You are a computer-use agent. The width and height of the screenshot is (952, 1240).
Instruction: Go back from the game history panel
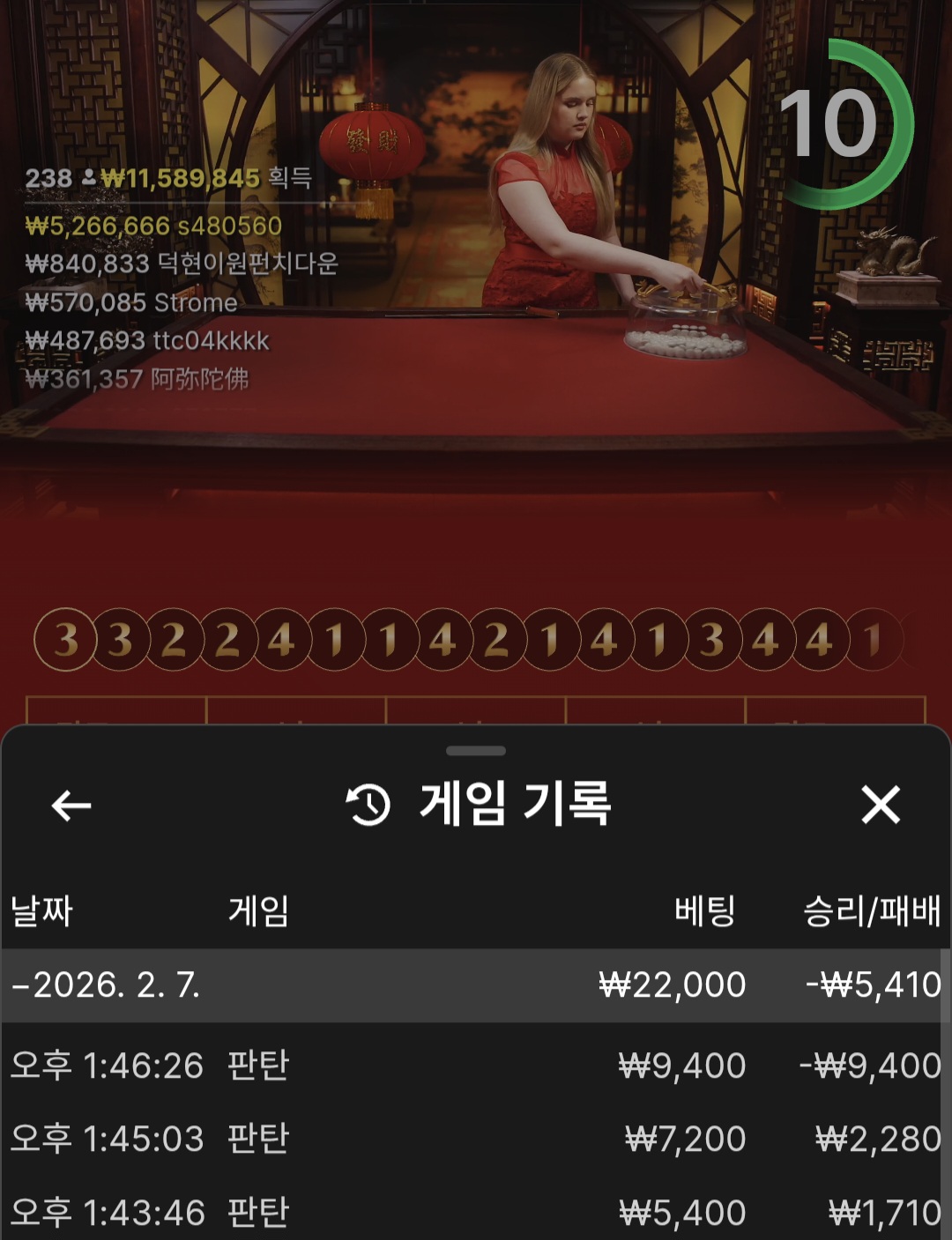[71, 805]
